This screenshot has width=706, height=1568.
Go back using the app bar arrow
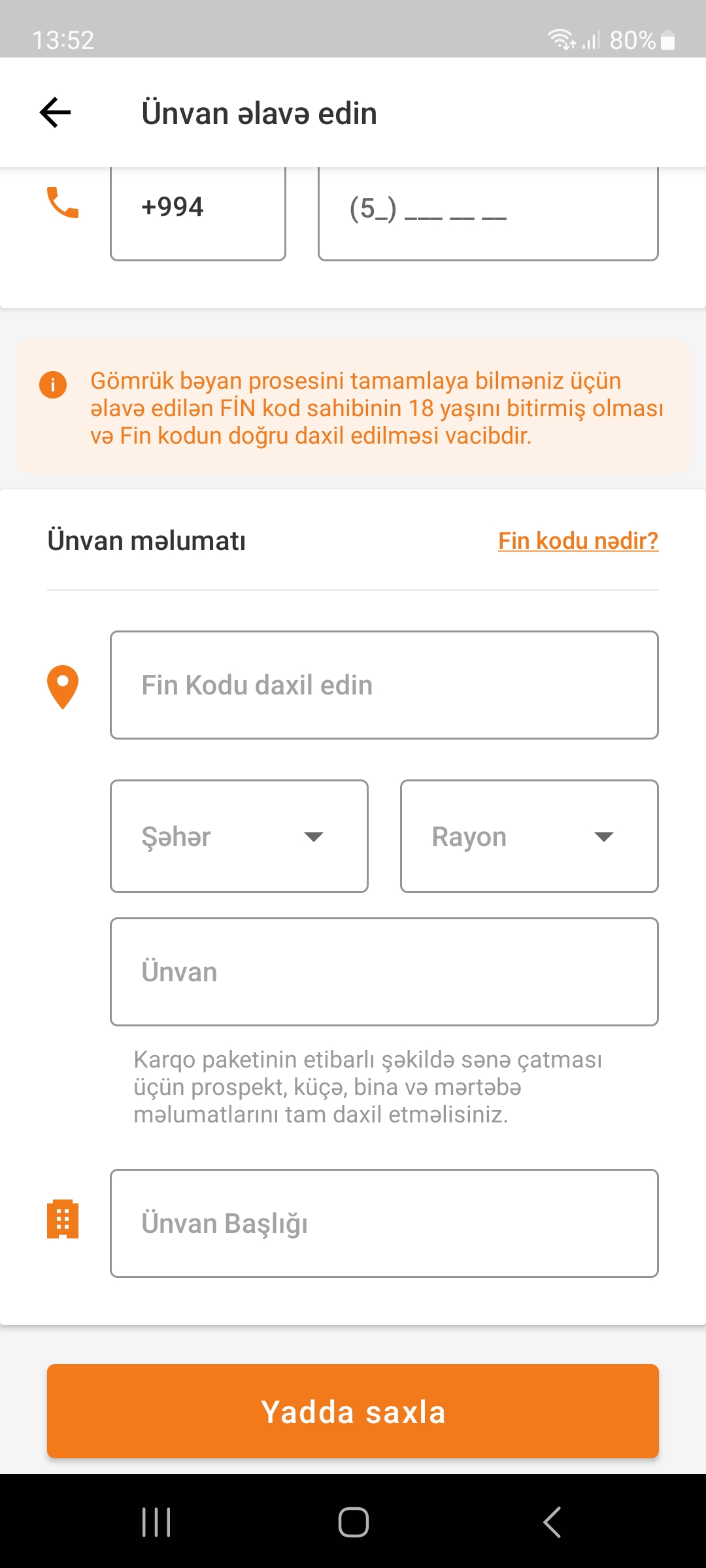[55, 112]
